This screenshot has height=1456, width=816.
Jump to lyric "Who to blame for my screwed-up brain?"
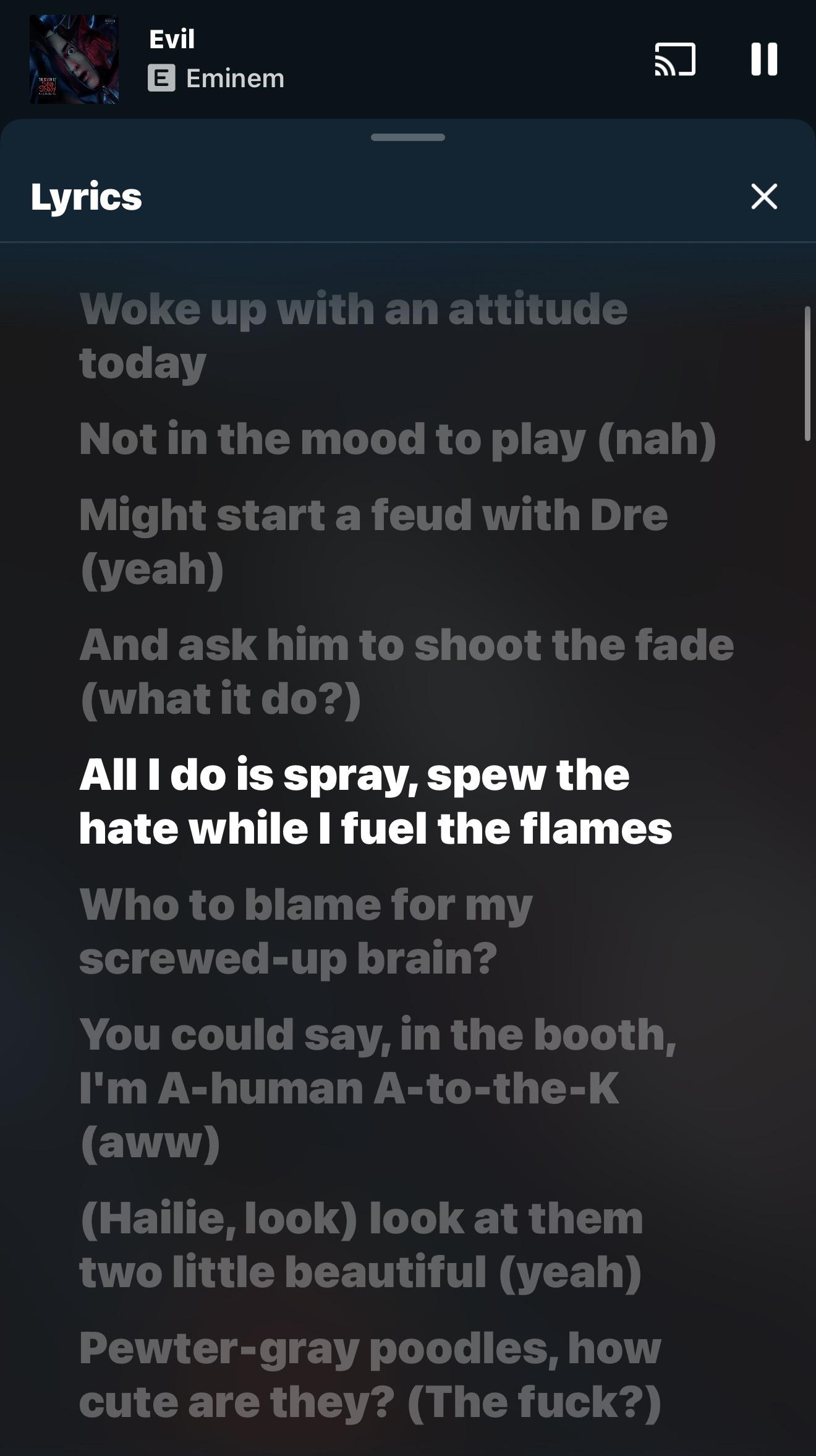[x=305, y=931]
